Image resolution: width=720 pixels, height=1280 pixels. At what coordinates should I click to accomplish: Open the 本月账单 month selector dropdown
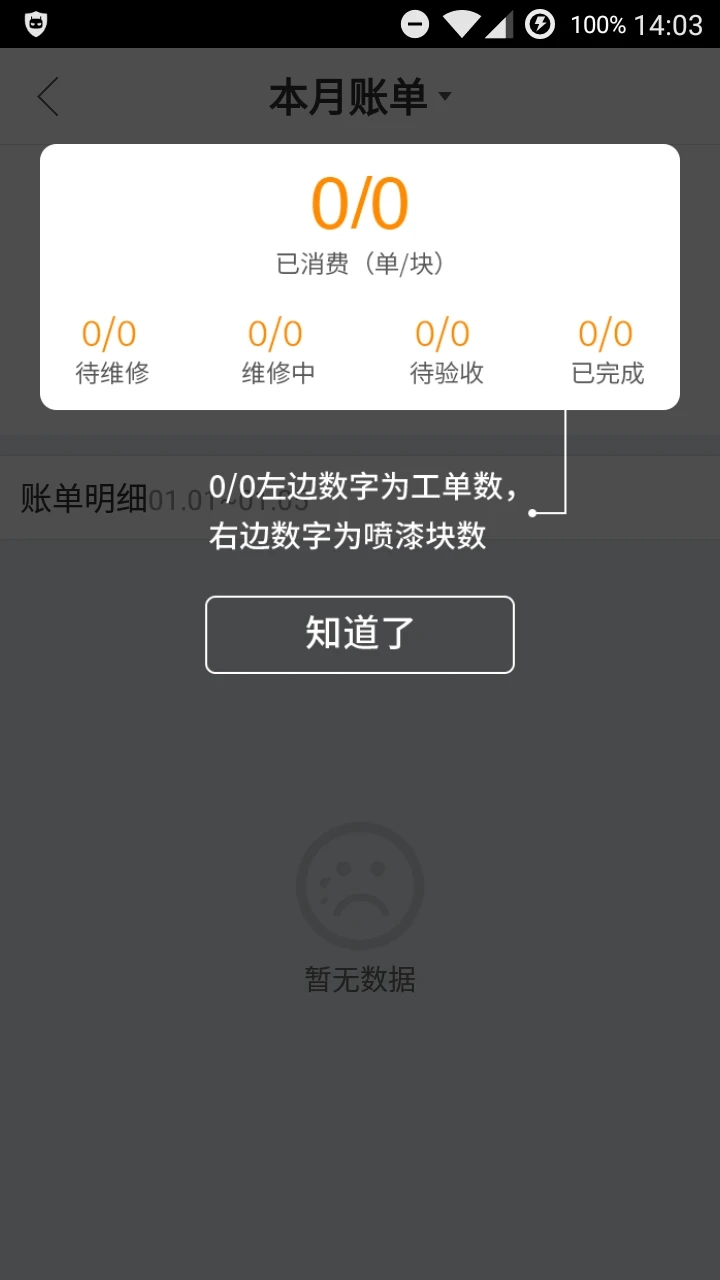(360, 96)
